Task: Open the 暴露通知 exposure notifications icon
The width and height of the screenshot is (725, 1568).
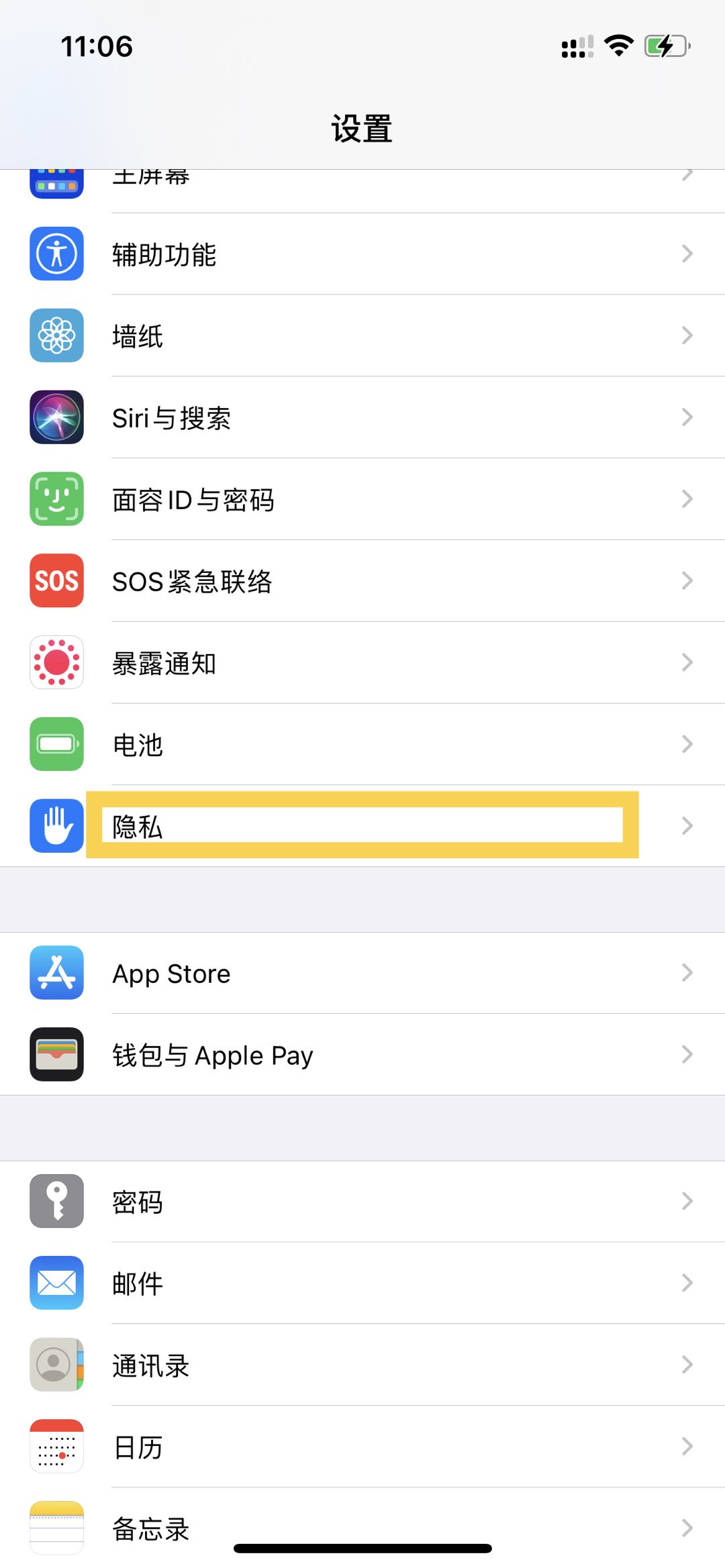Action: pos(56,663)
